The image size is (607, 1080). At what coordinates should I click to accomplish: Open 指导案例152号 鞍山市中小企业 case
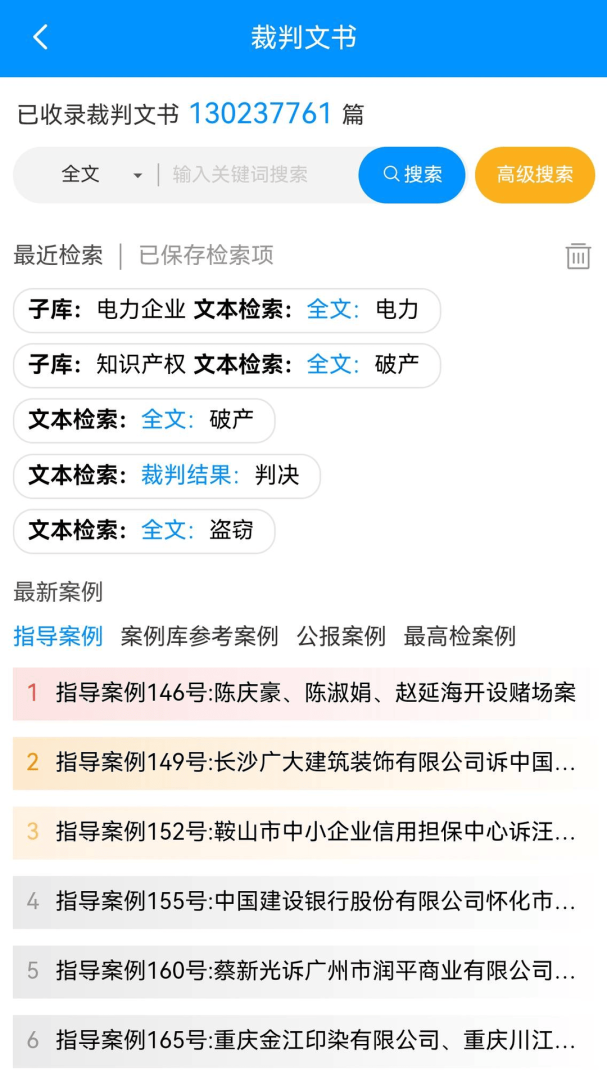point(303,832)
